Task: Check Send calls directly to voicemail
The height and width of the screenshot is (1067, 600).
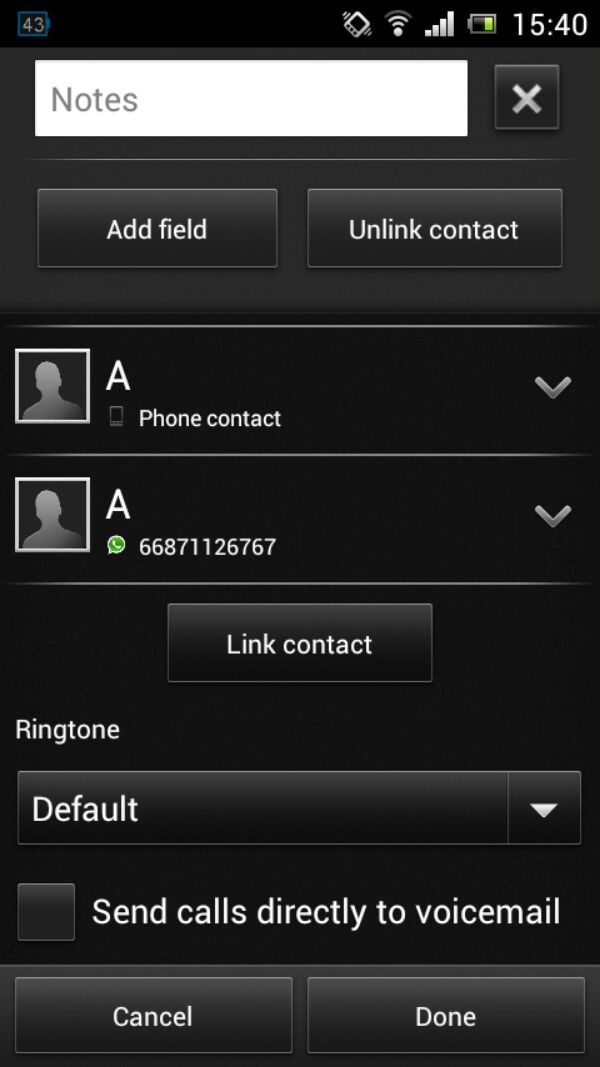Action: pyautogui.click(x=46, y=912)
